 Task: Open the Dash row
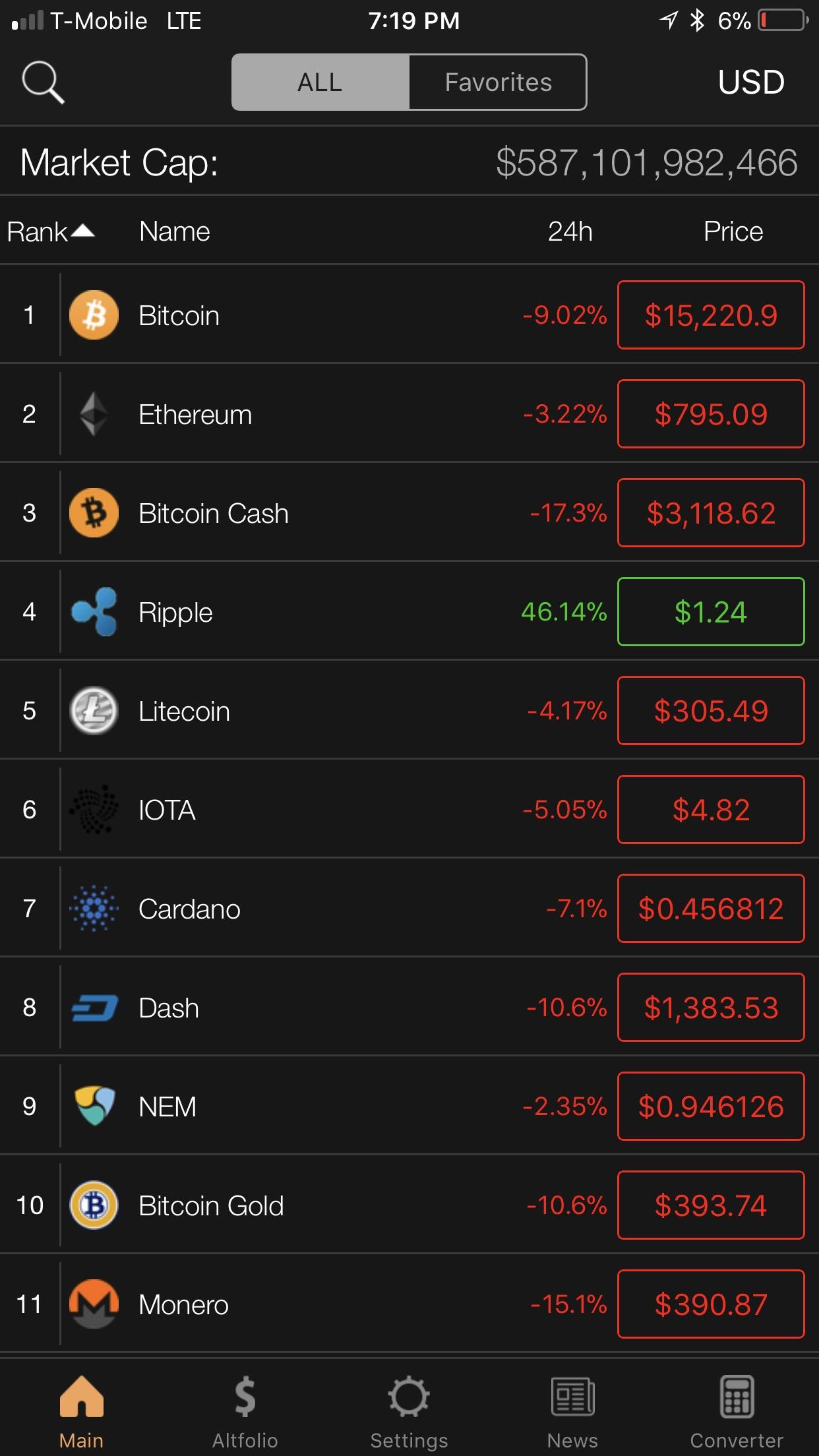(409, 1007)
